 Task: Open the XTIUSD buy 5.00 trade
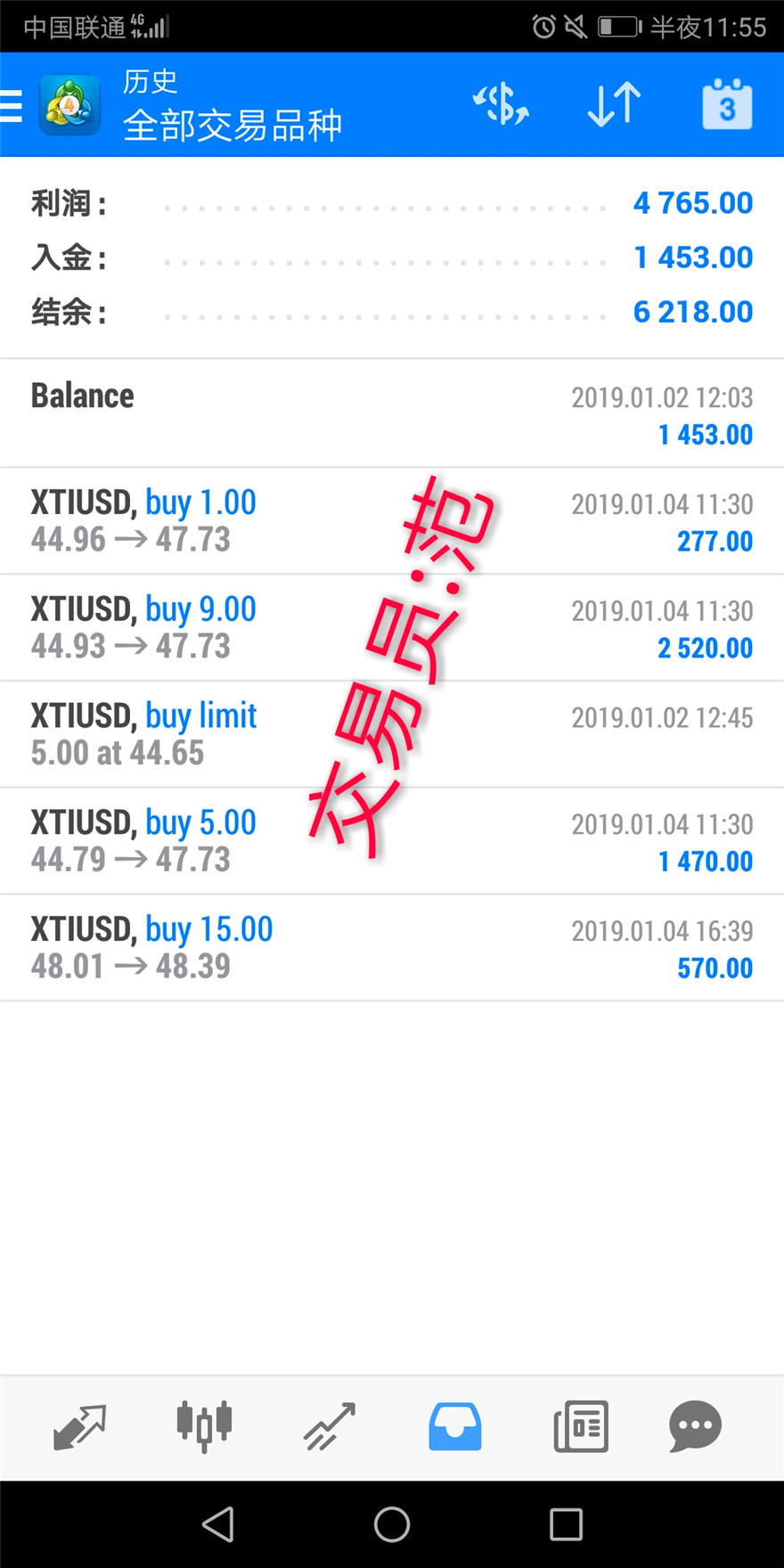coord(392,842)
